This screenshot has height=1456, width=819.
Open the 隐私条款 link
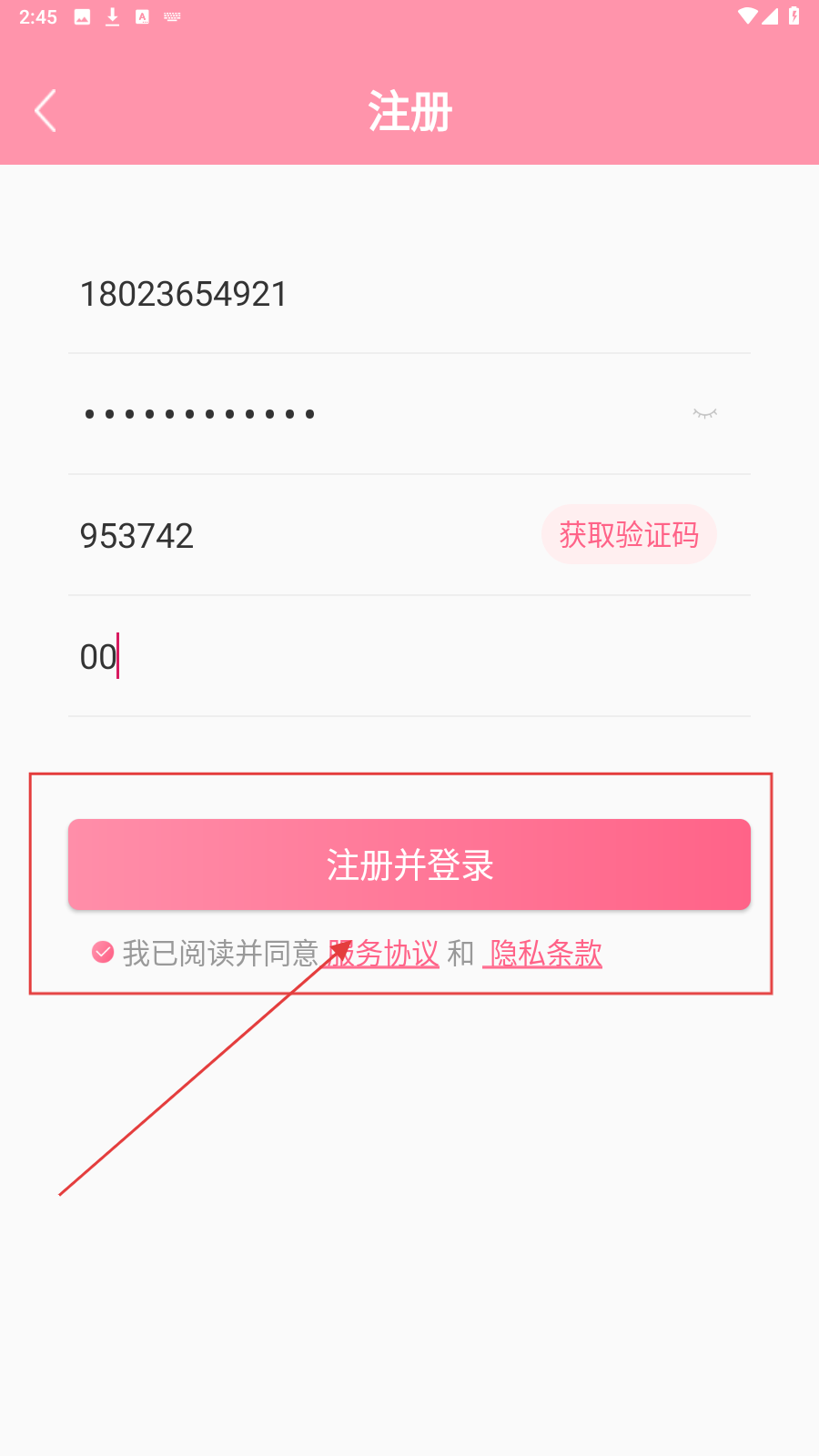tap(544, 954)
